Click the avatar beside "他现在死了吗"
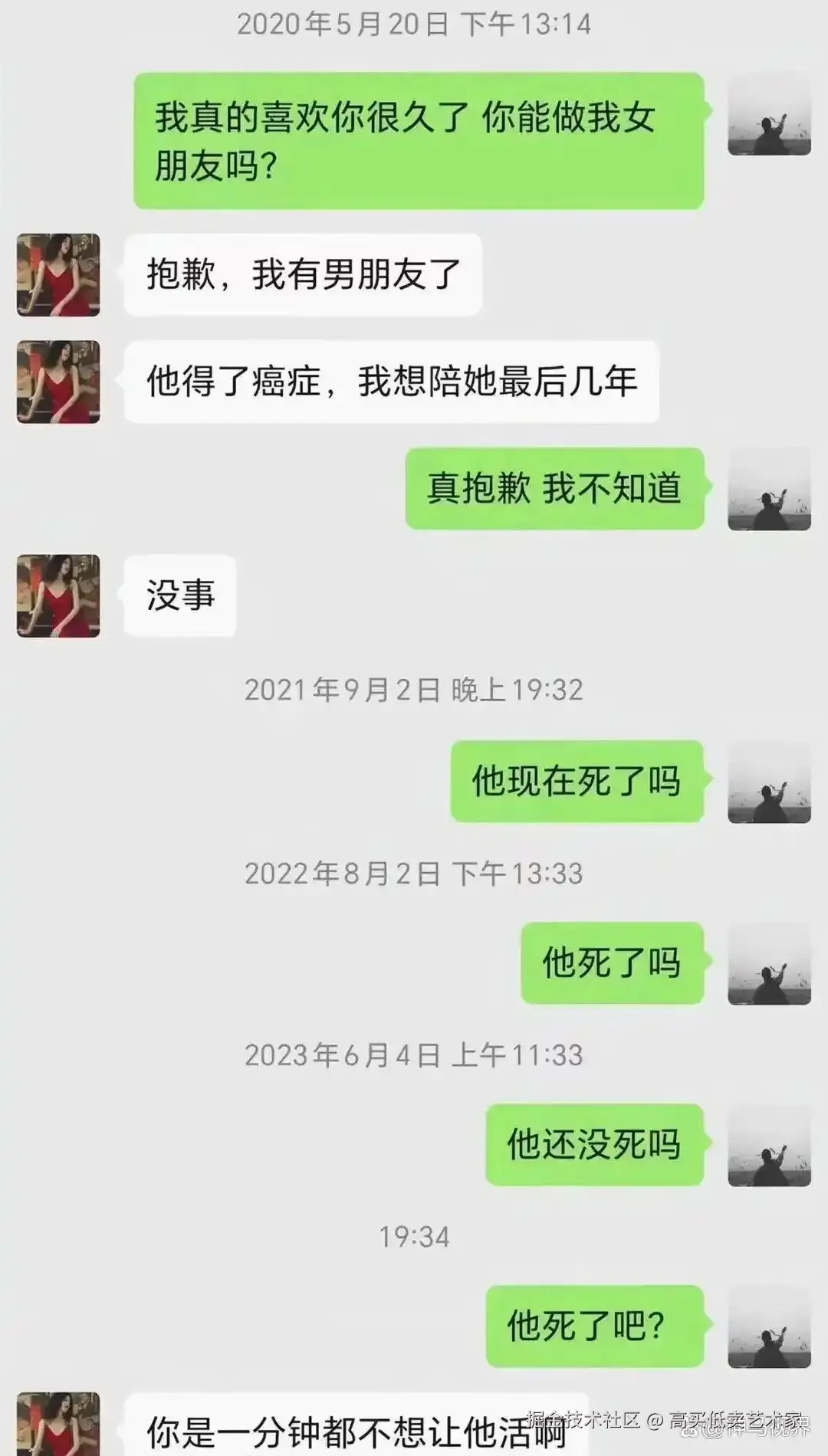This screenshot has height=1456, width=828. click(x=769, y=782)
